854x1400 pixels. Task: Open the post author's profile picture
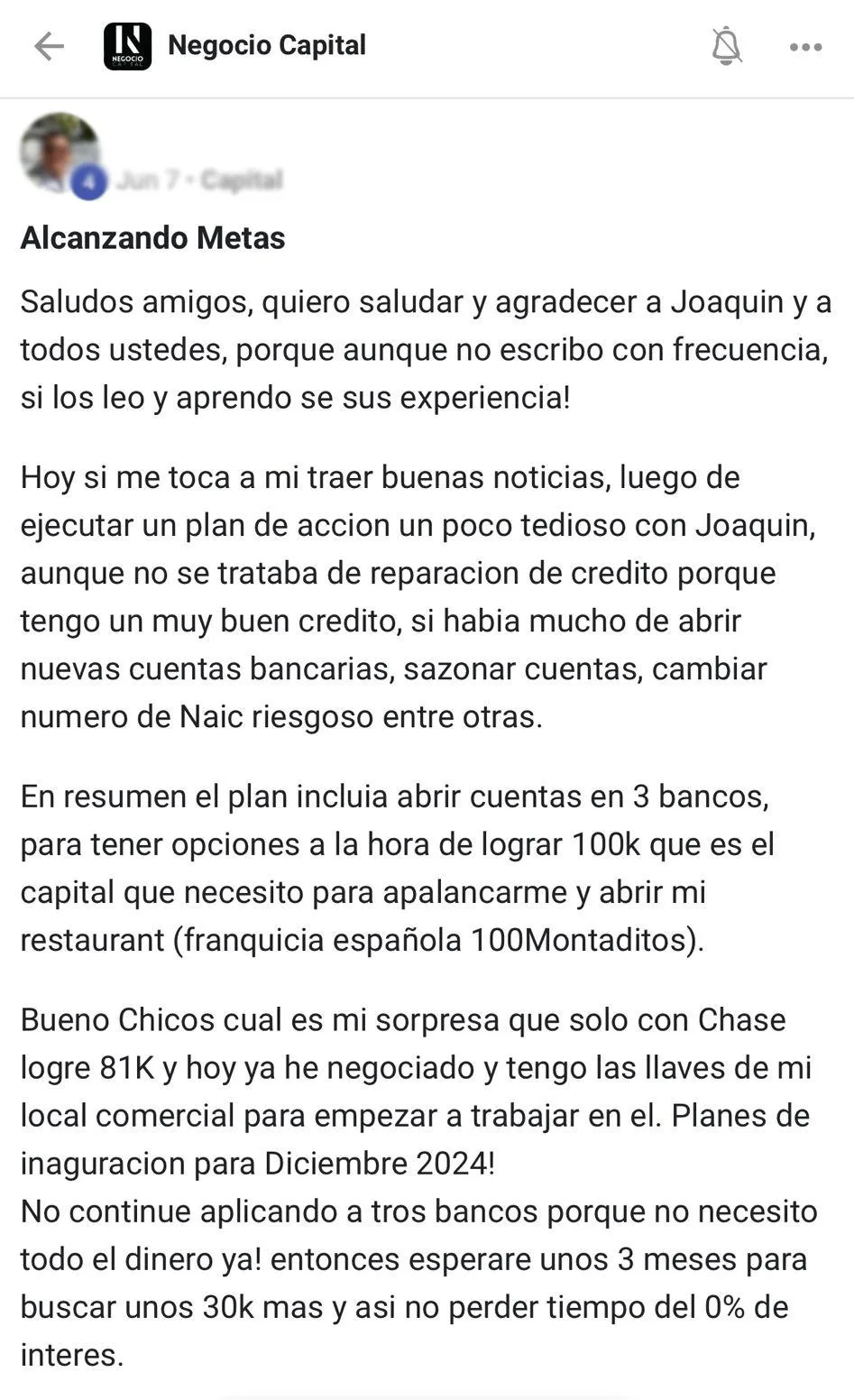coord(60,152)
